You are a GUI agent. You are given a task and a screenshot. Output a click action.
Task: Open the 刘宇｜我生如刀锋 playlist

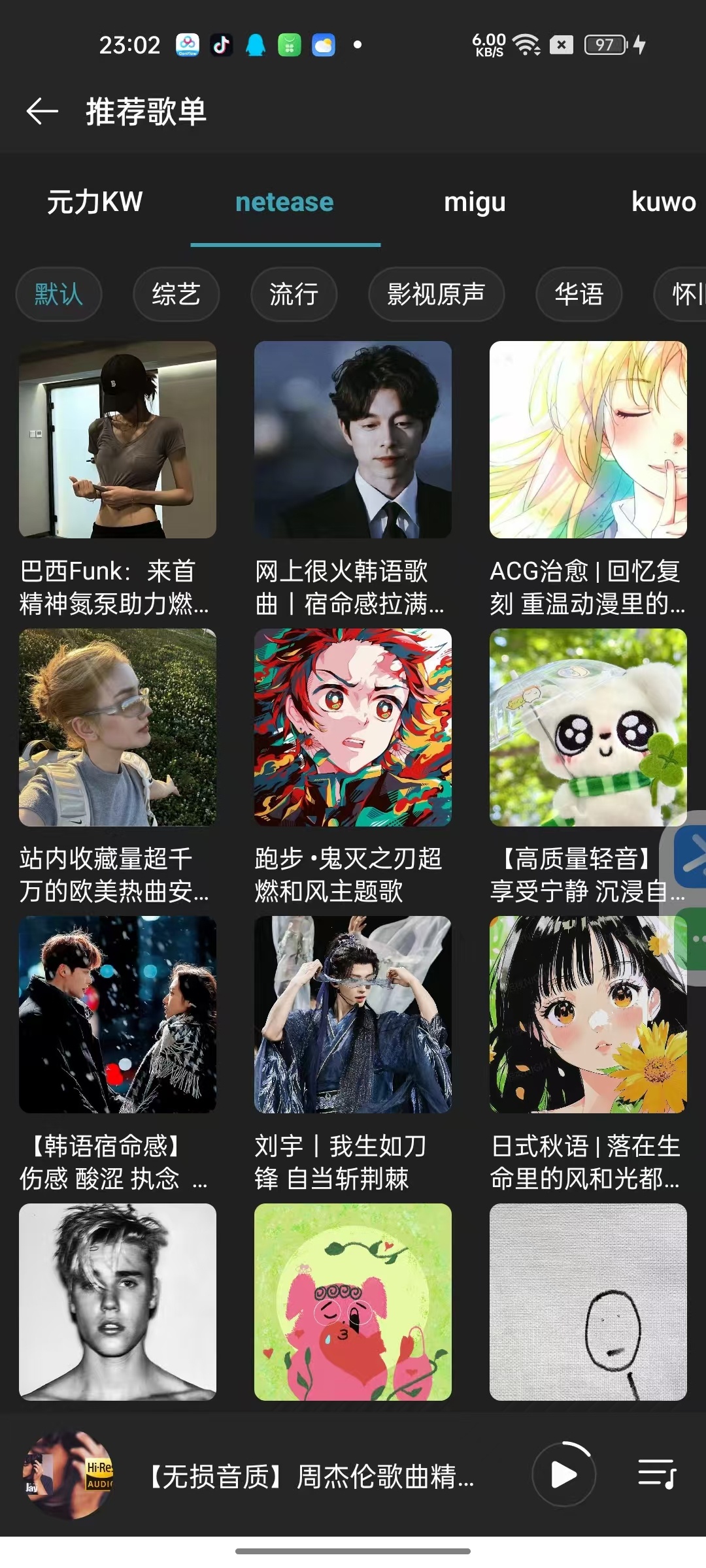pyautogui.click(x=353, y=1015)
